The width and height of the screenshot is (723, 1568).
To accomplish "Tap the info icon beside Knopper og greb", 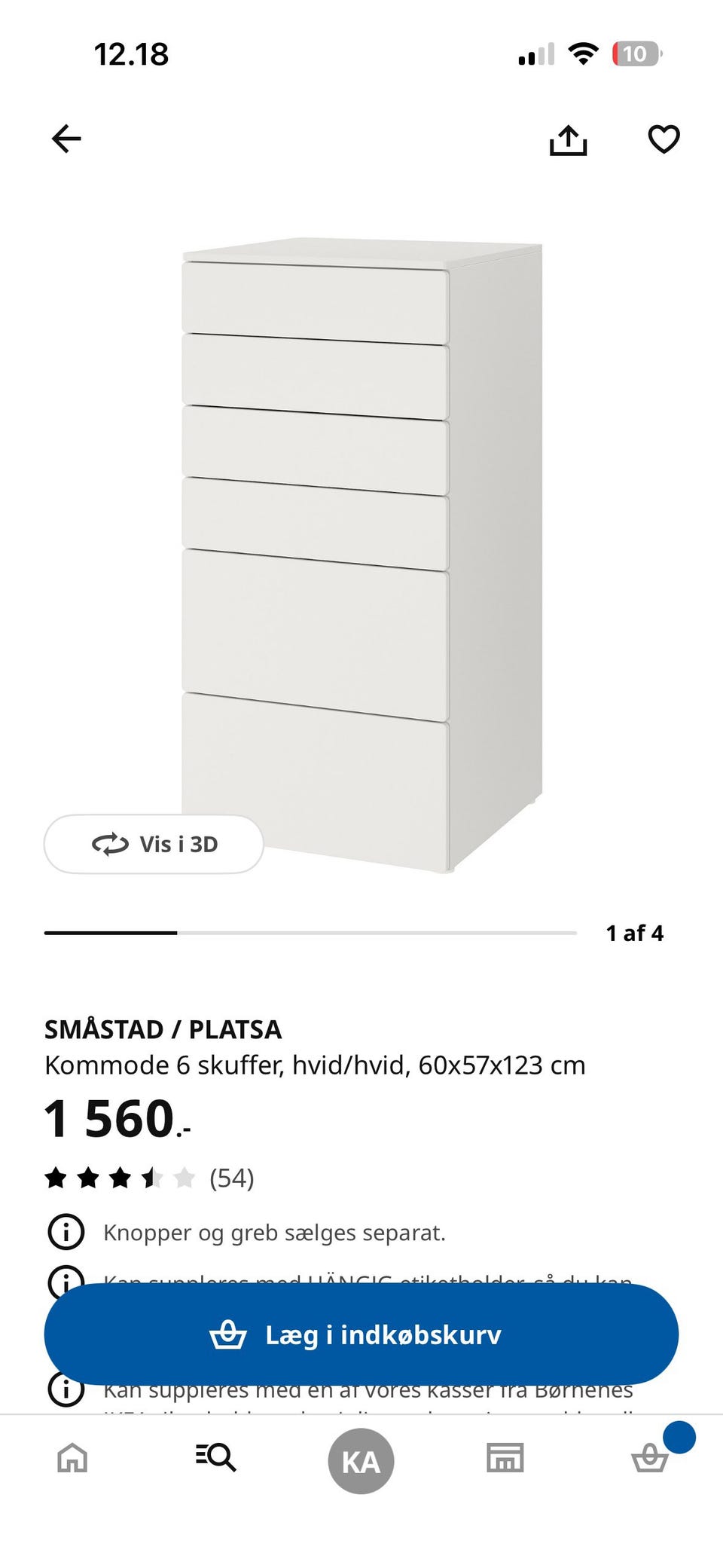I will coord(66,1233).
